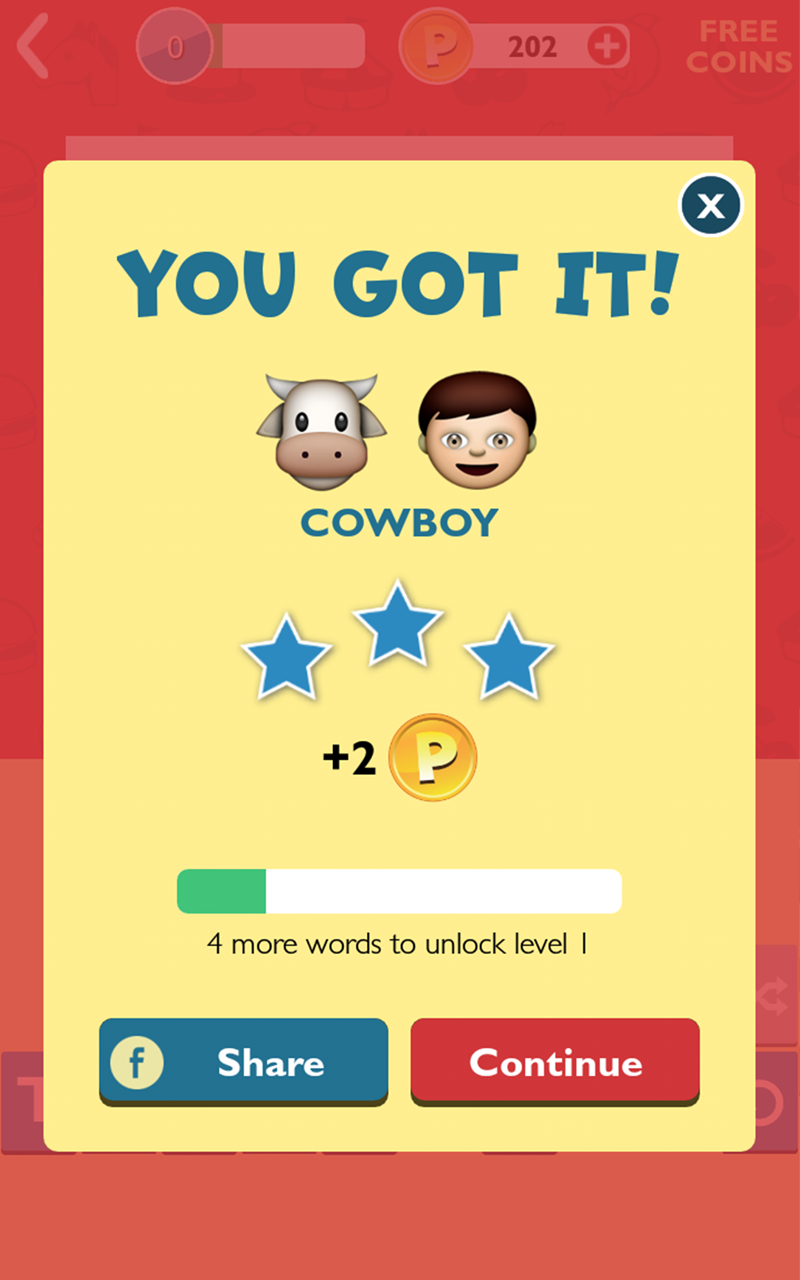Open FREE COINS in the top right
The width and height of the screenshot is (800, 1280).
[738, 46]
